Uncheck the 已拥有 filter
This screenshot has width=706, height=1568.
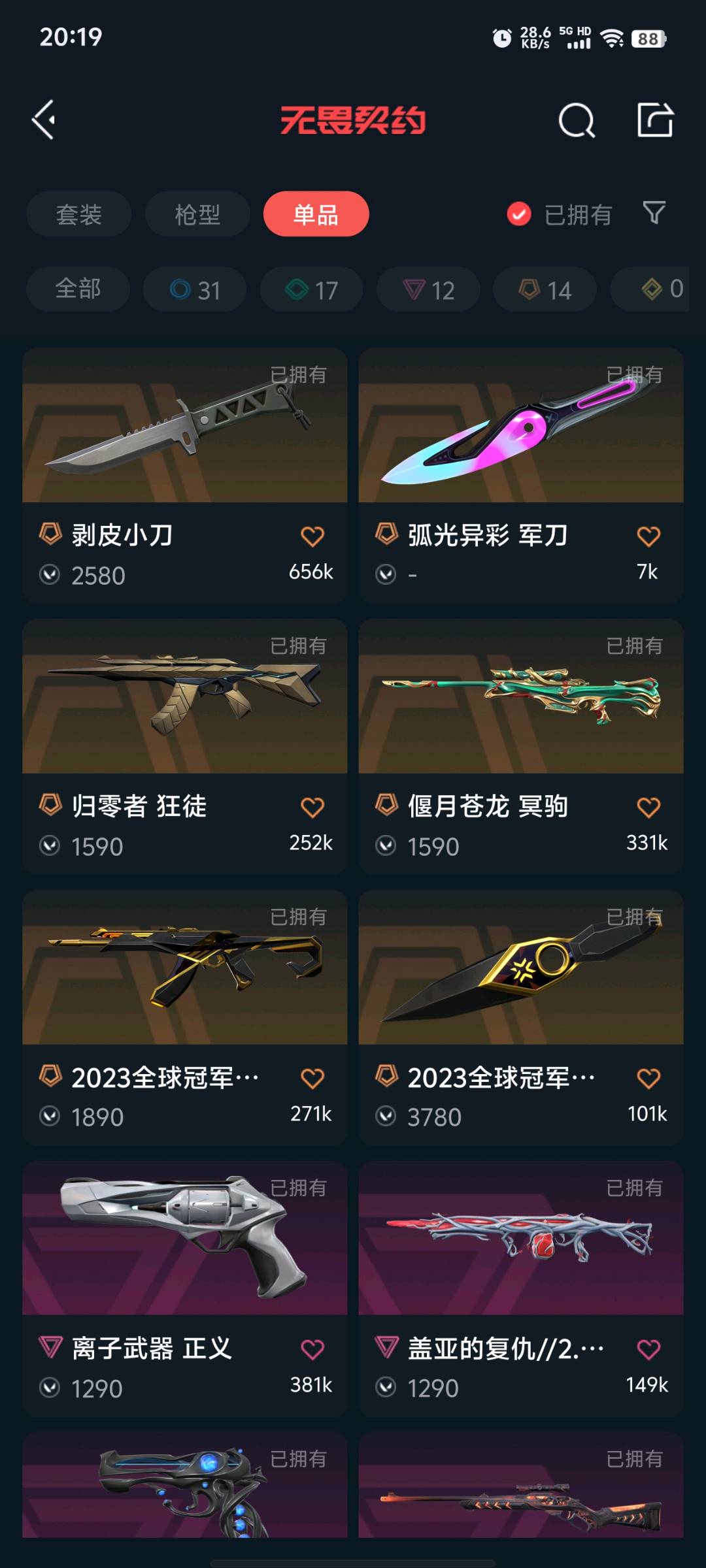coord(519,214)
